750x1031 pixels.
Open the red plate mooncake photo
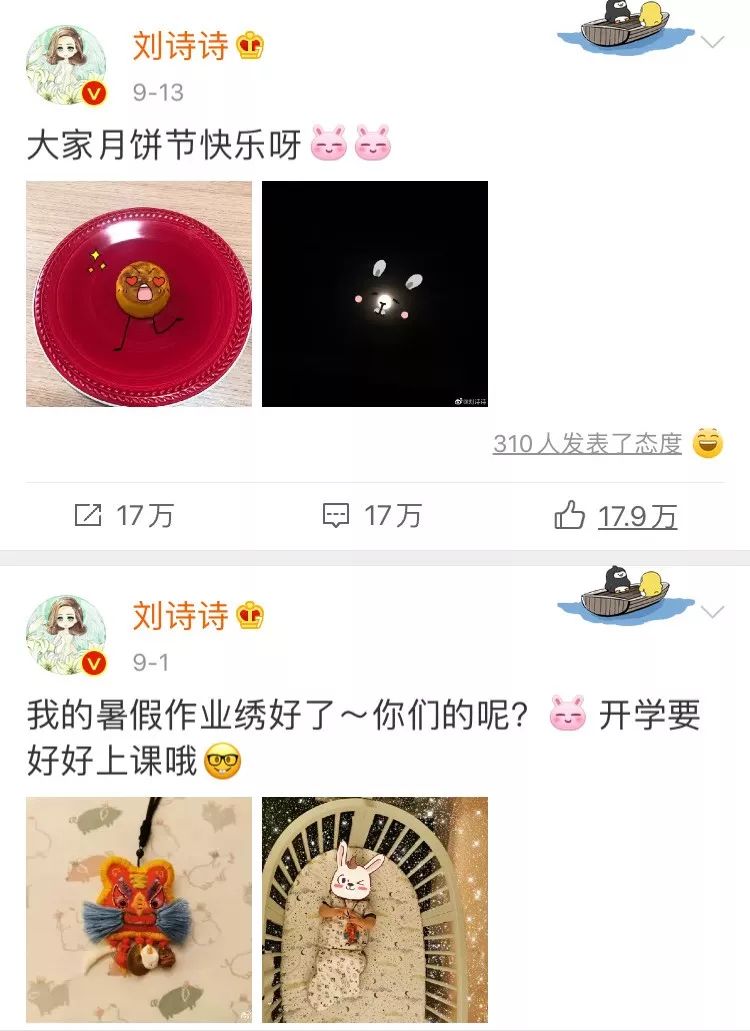[140, 295]
